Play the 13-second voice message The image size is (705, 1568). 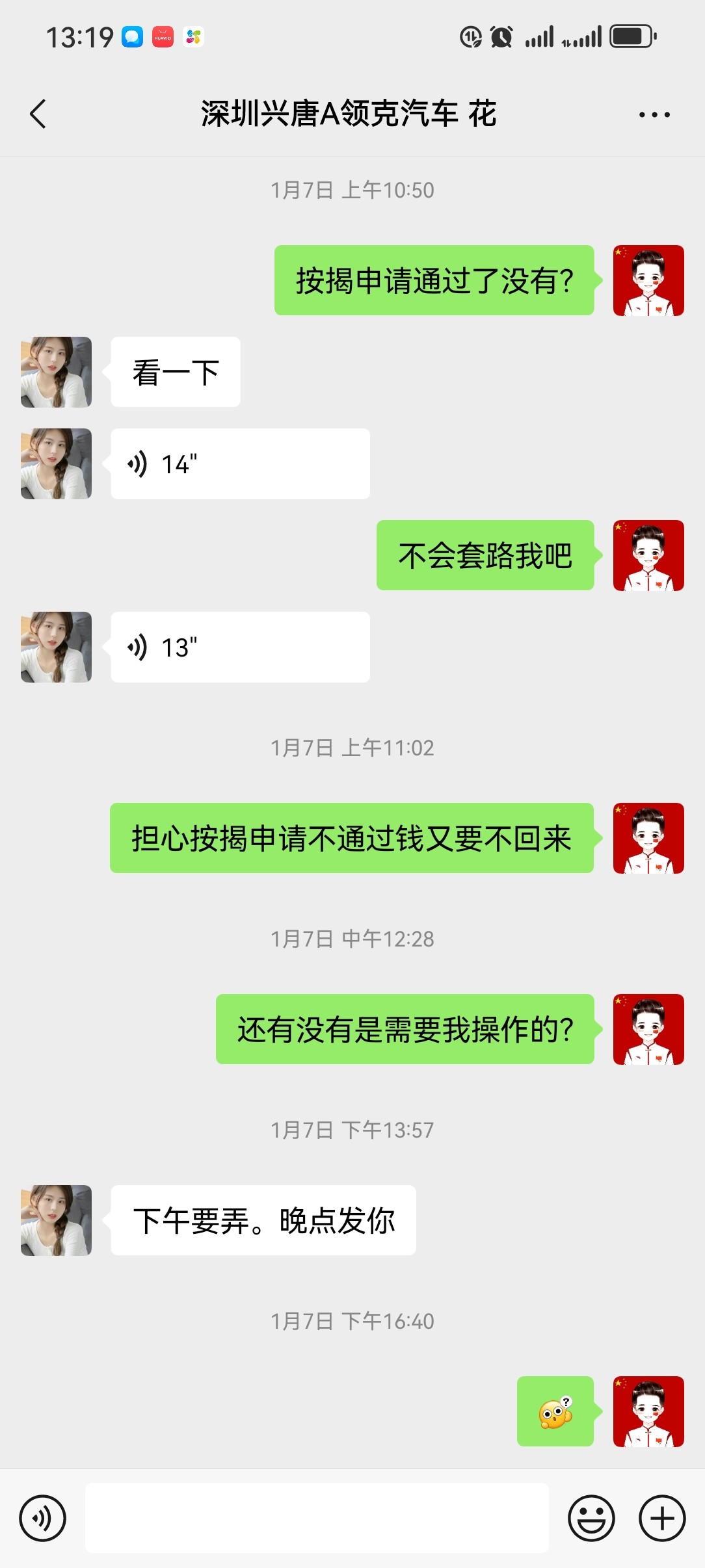[240, 647]
